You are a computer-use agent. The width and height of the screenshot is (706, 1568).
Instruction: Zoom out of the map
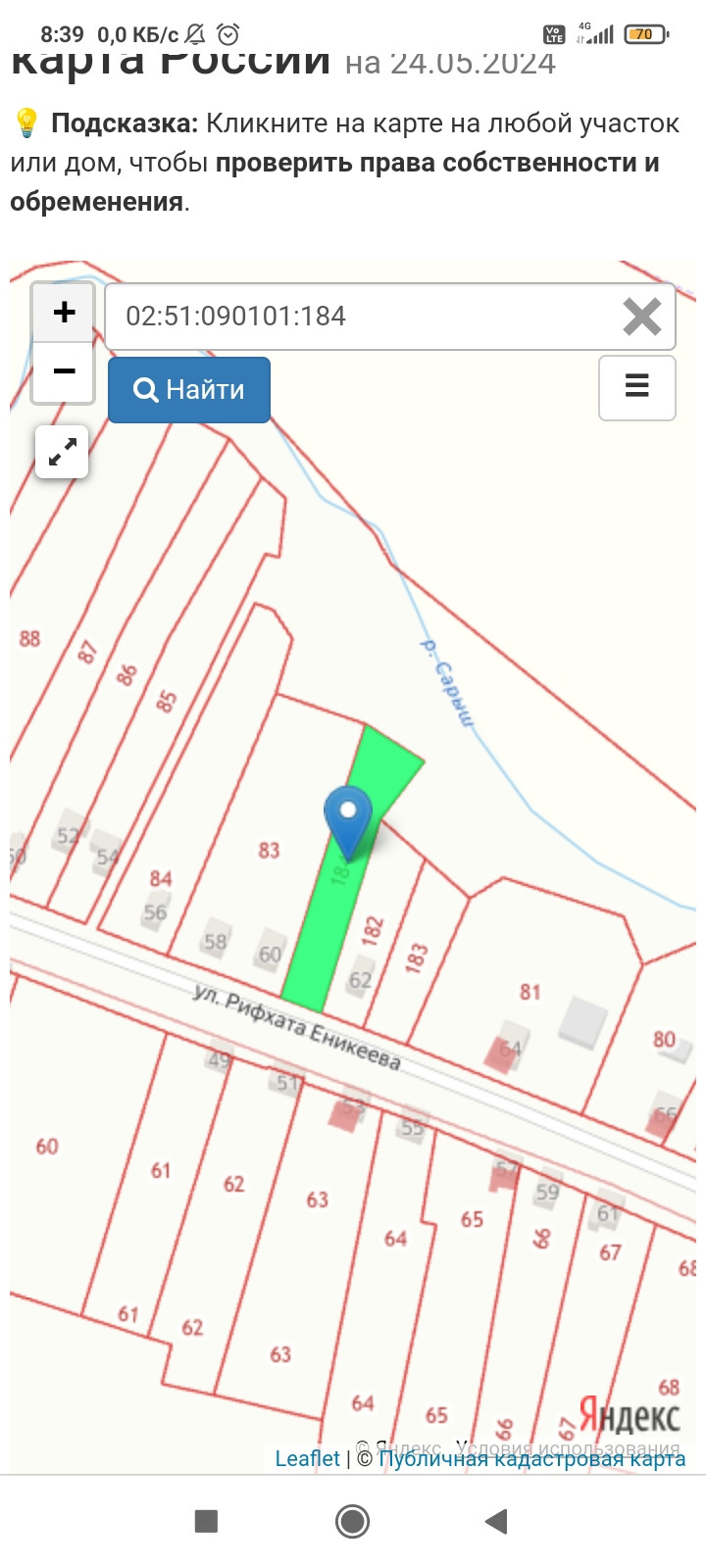(x=64, y=372)
